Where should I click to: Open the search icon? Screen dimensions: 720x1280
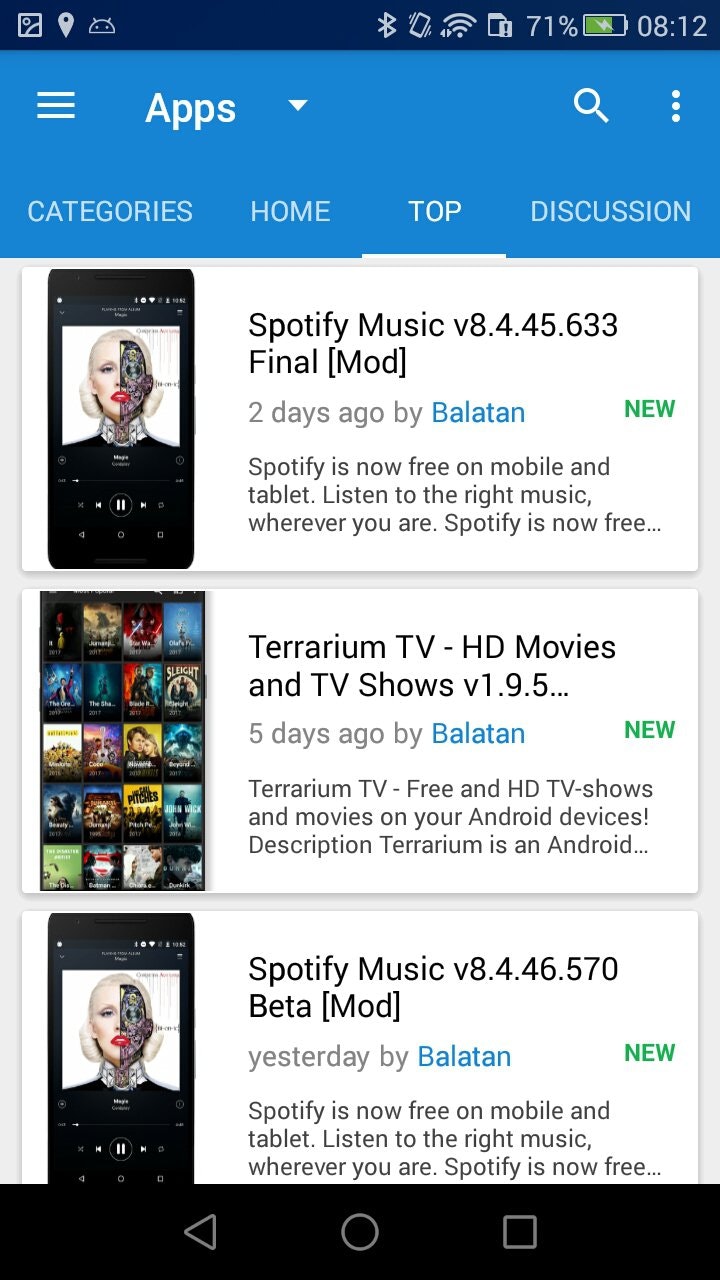click(x=590, y=106)
